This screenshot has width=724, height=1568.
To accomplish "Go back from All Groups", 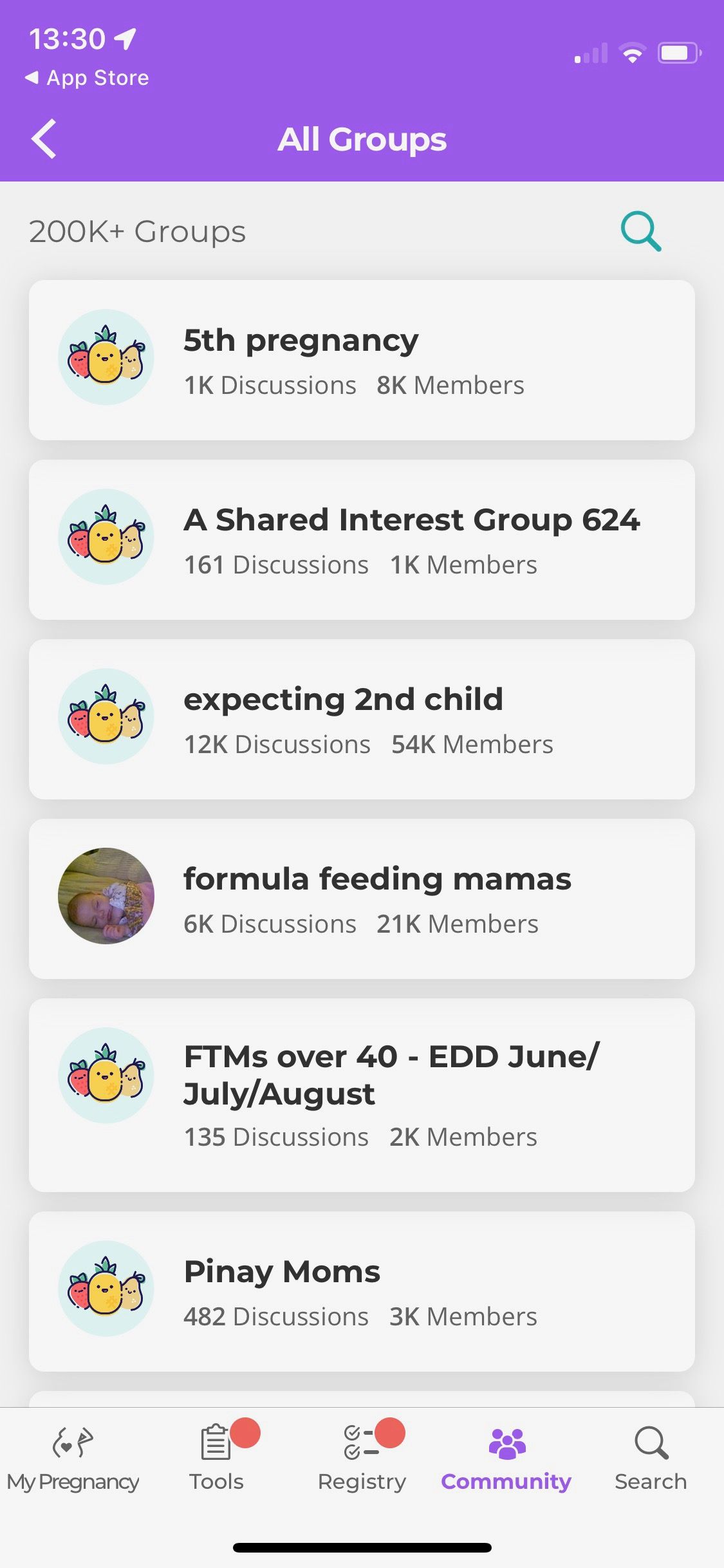I will click(x=44, y=139).
